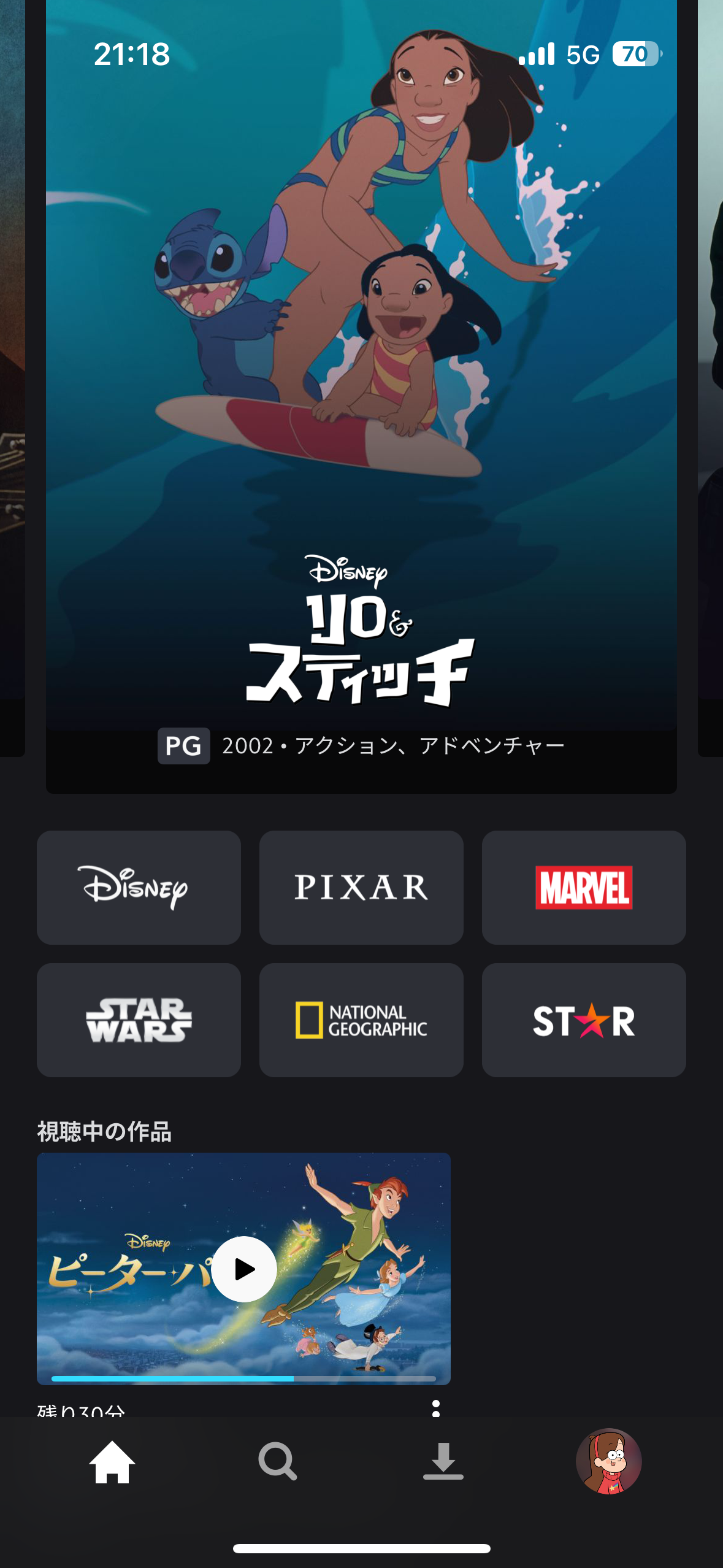Open the Star Wars brand tile
Image resolution: width=723 pixels, height=1568 pixels.
tap(139, 1020)
